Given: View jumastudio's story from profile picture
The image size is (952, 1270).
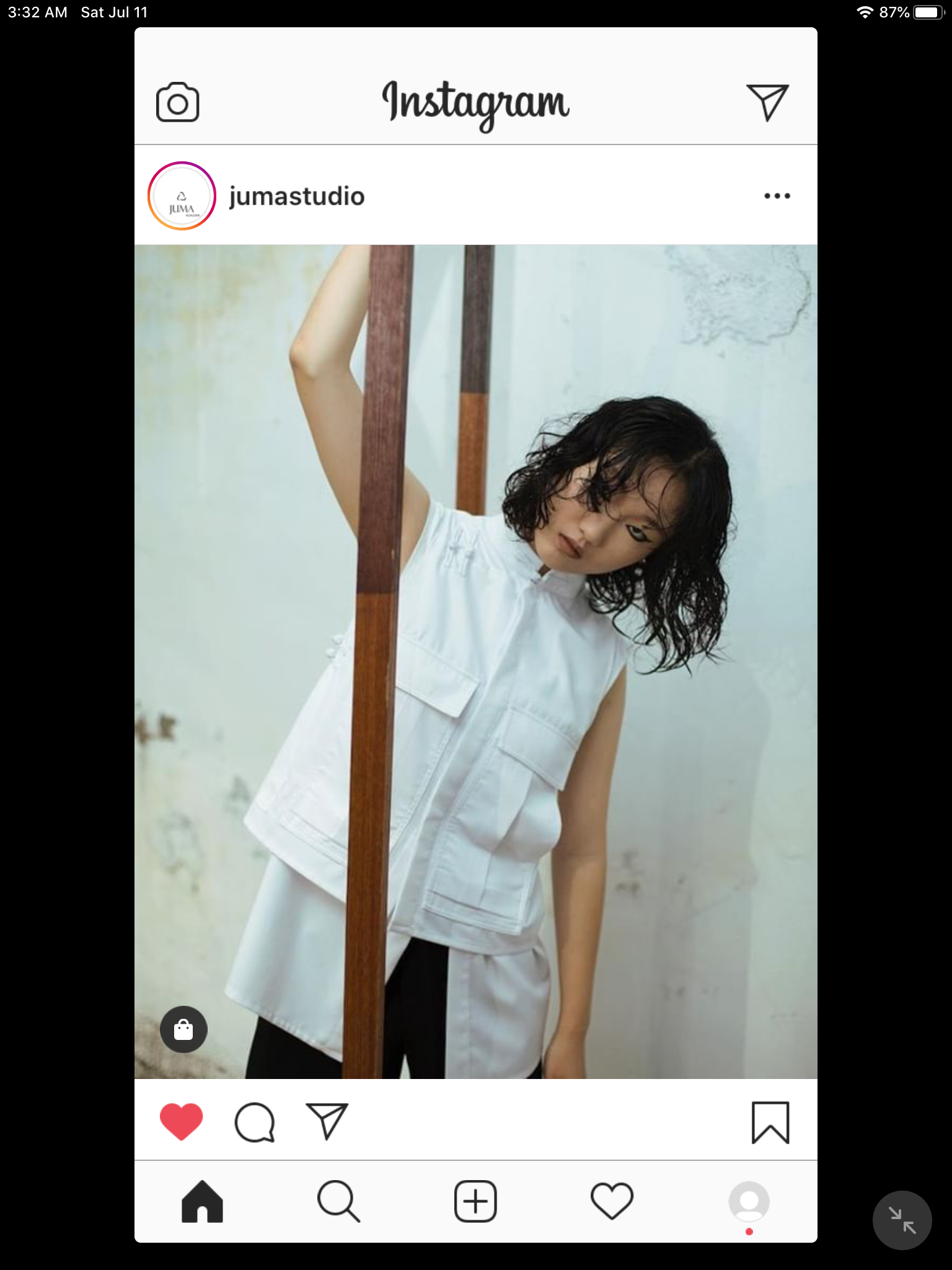Looking at the screenshot, I should tap(182, 196).
